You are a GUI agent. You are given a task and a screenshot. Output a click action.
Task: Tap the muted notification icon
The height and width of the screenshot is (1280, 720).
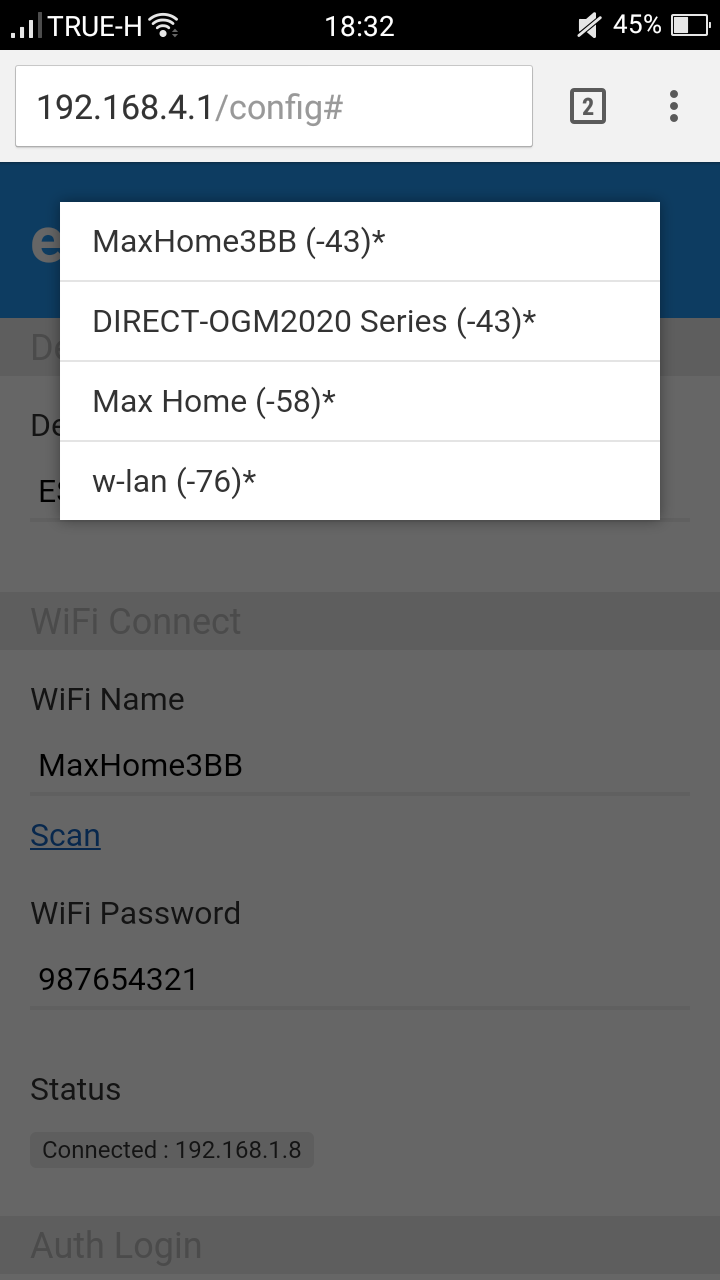coord(588,25)
